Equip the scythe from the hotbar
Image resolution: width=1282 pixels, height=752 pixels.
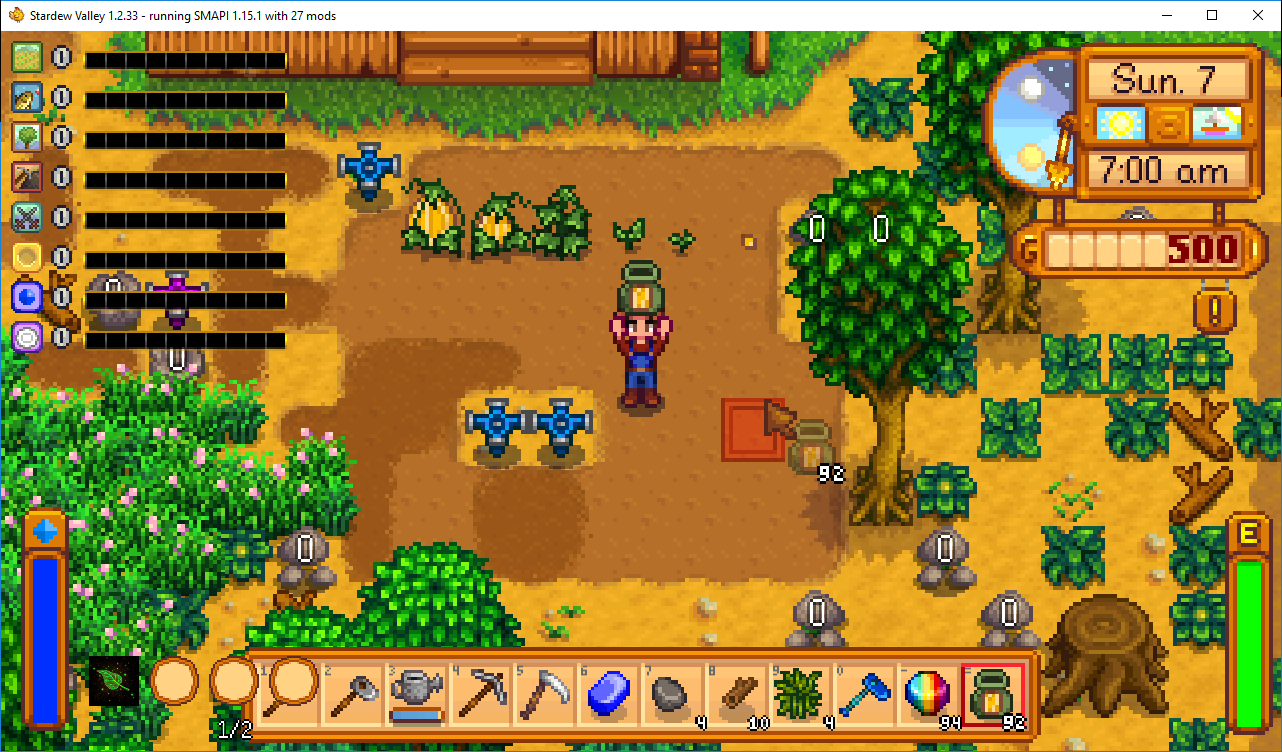point(543,693)
